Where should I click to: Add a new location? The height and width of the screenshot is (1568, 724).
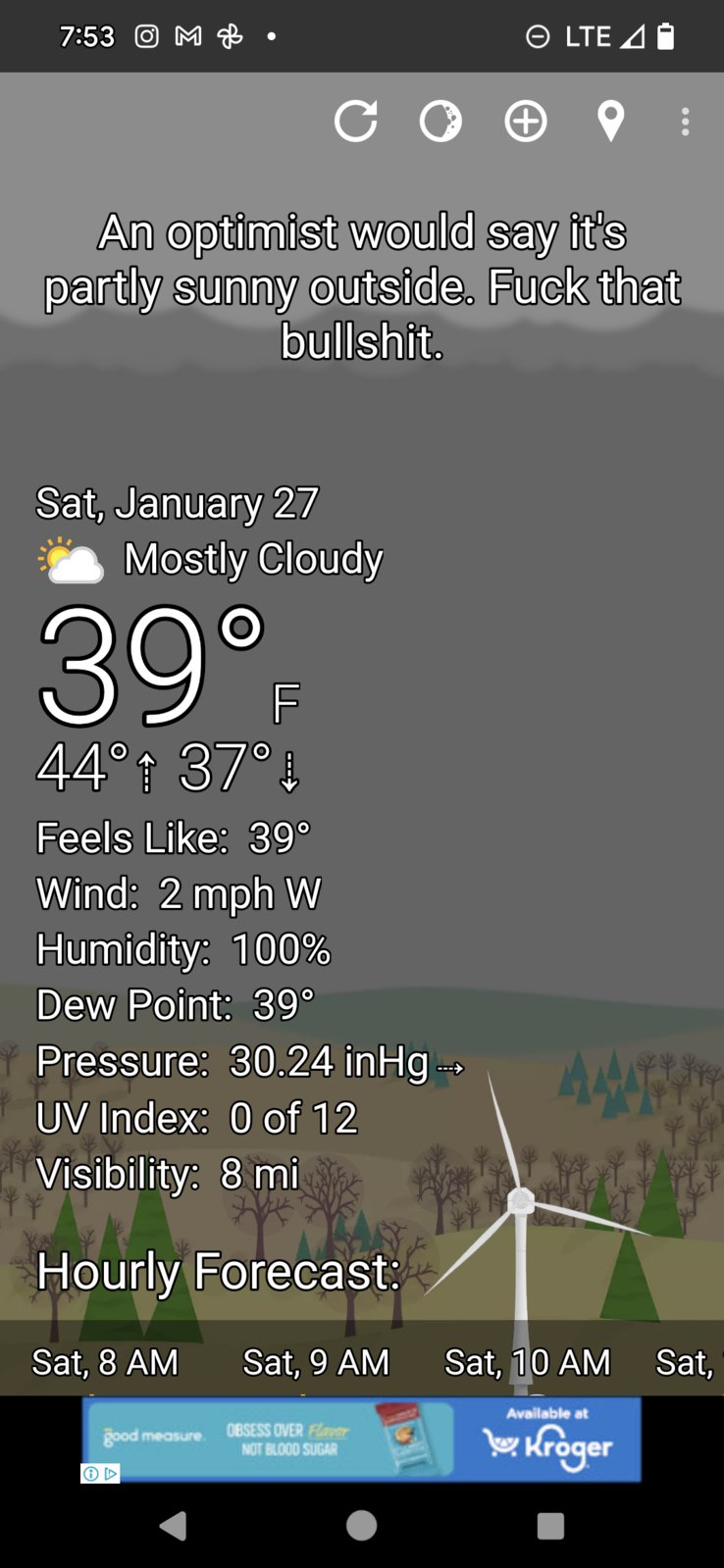(526, 123)
